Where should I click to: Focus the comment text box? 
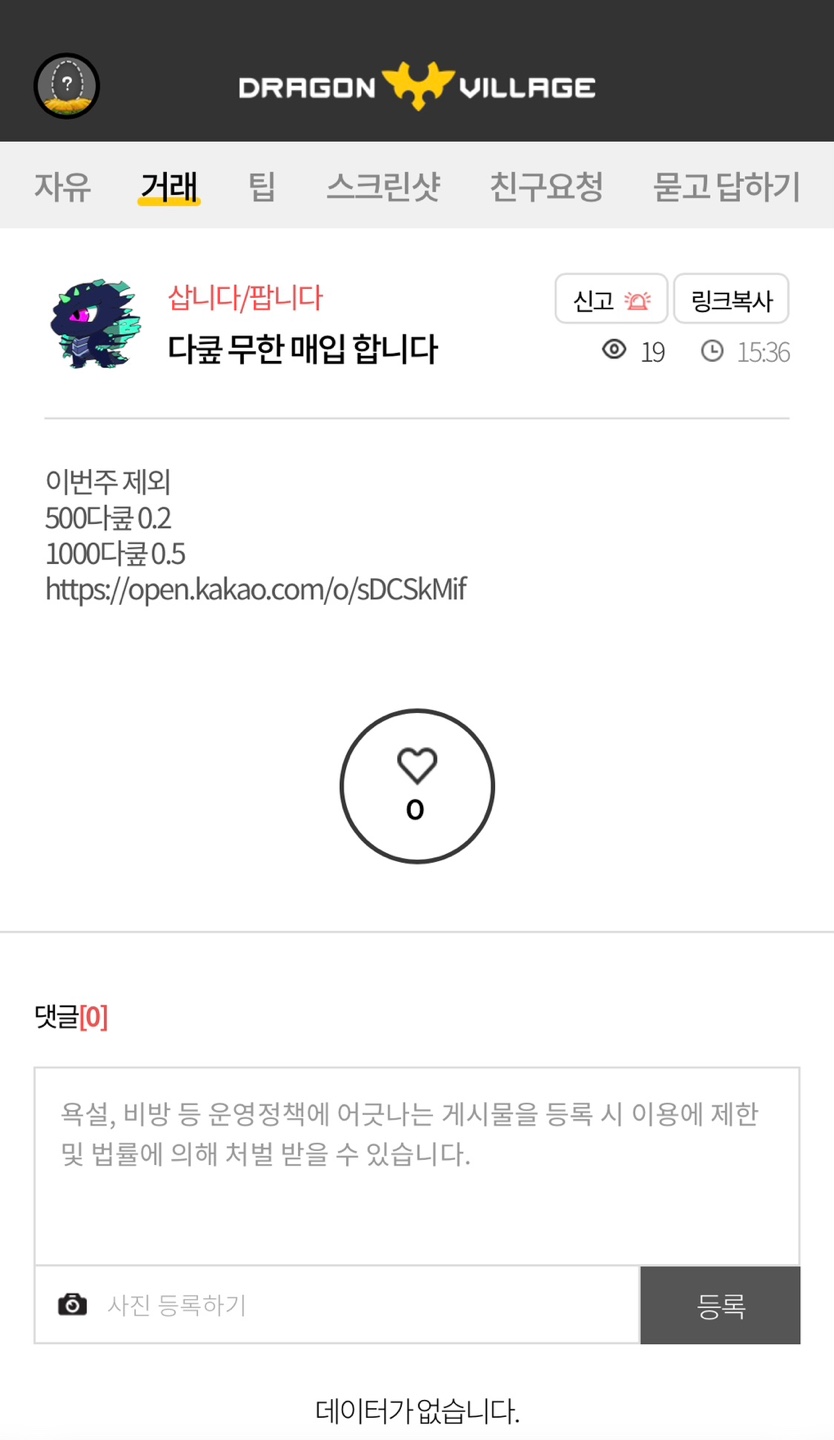(417, 1165)
